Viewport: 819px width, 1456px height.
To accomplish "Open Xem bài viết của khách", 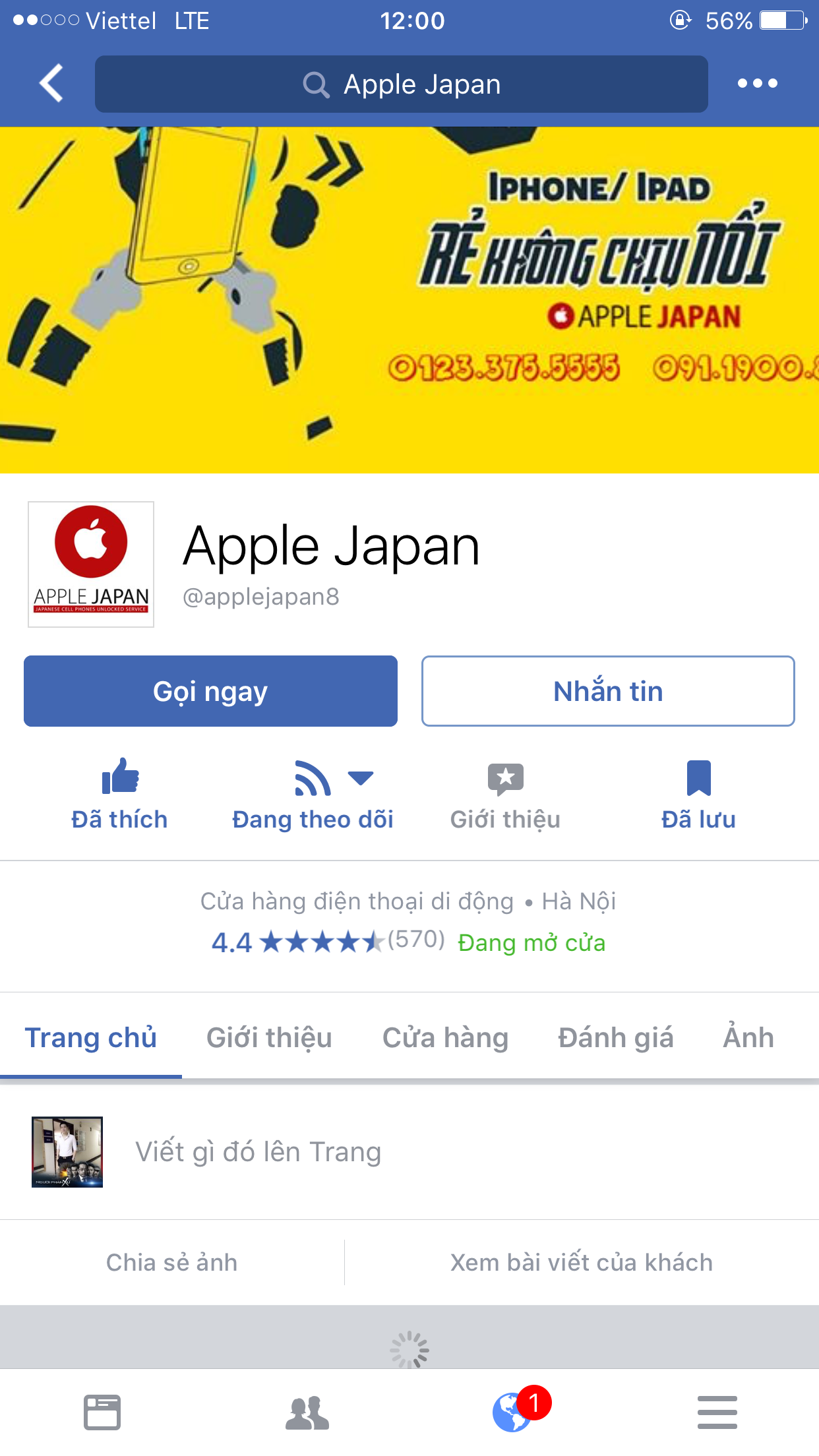I will tap(581, 1262).
